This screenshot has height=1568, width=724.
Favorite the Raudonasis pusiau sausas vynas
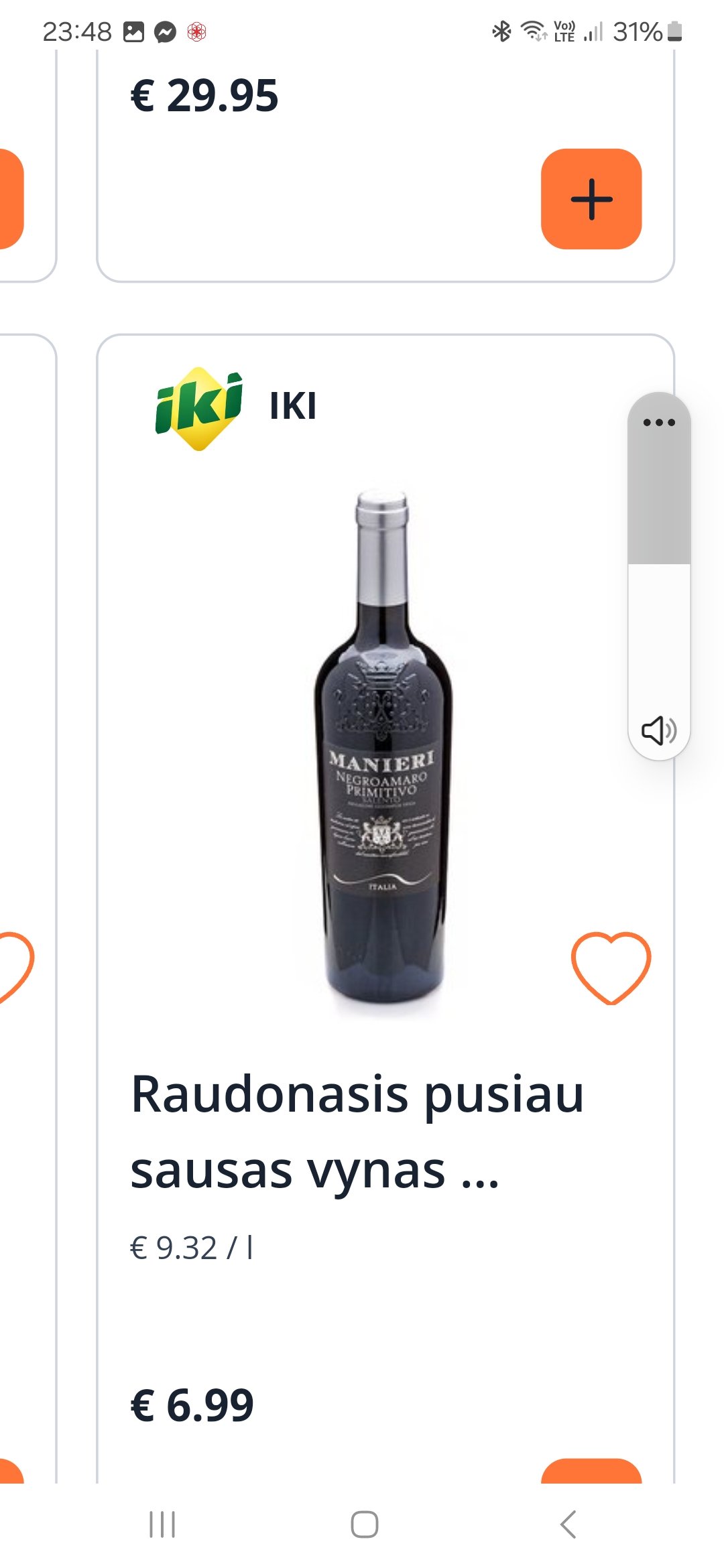pyautogui.click(x=611, y=968)
